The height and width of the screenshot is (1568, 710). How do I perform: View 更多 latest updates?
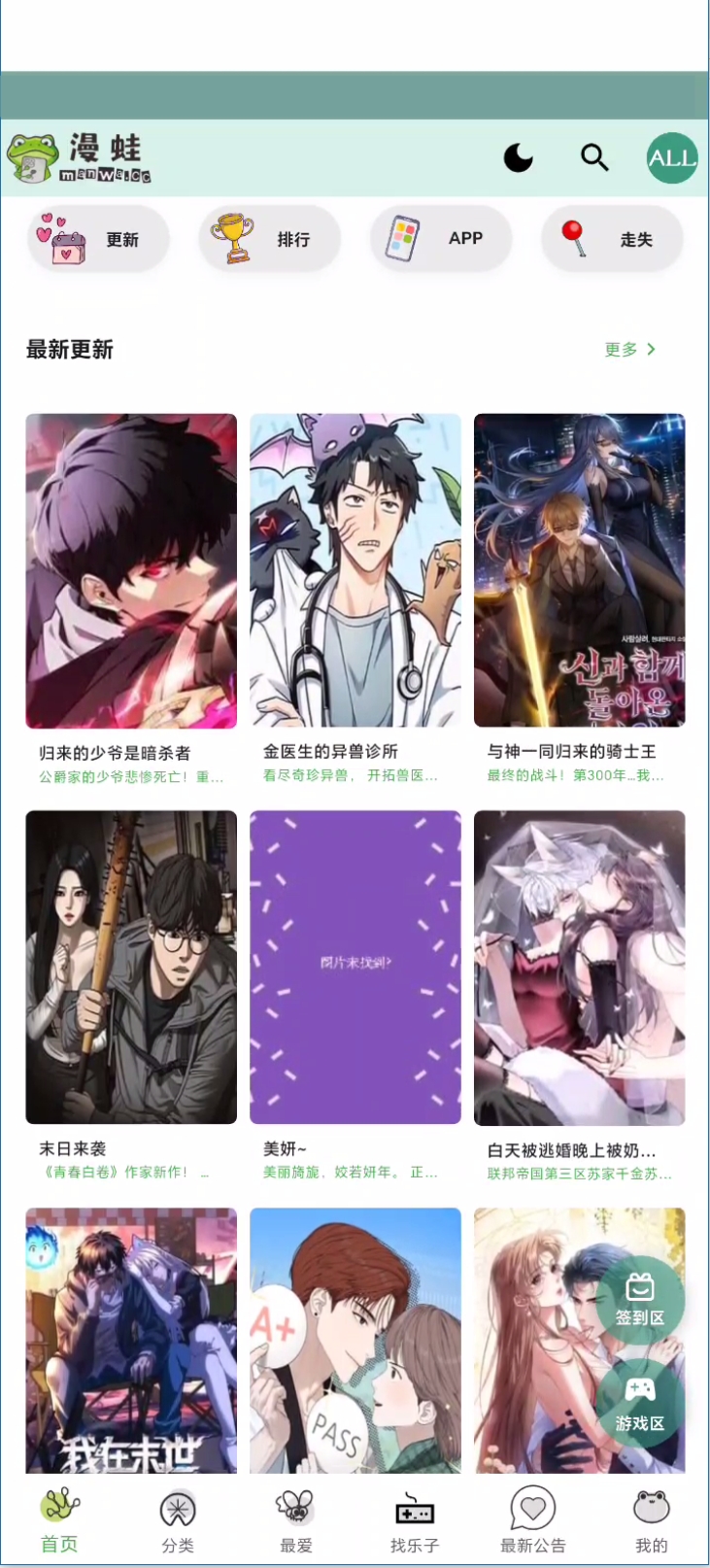[630, 350]
